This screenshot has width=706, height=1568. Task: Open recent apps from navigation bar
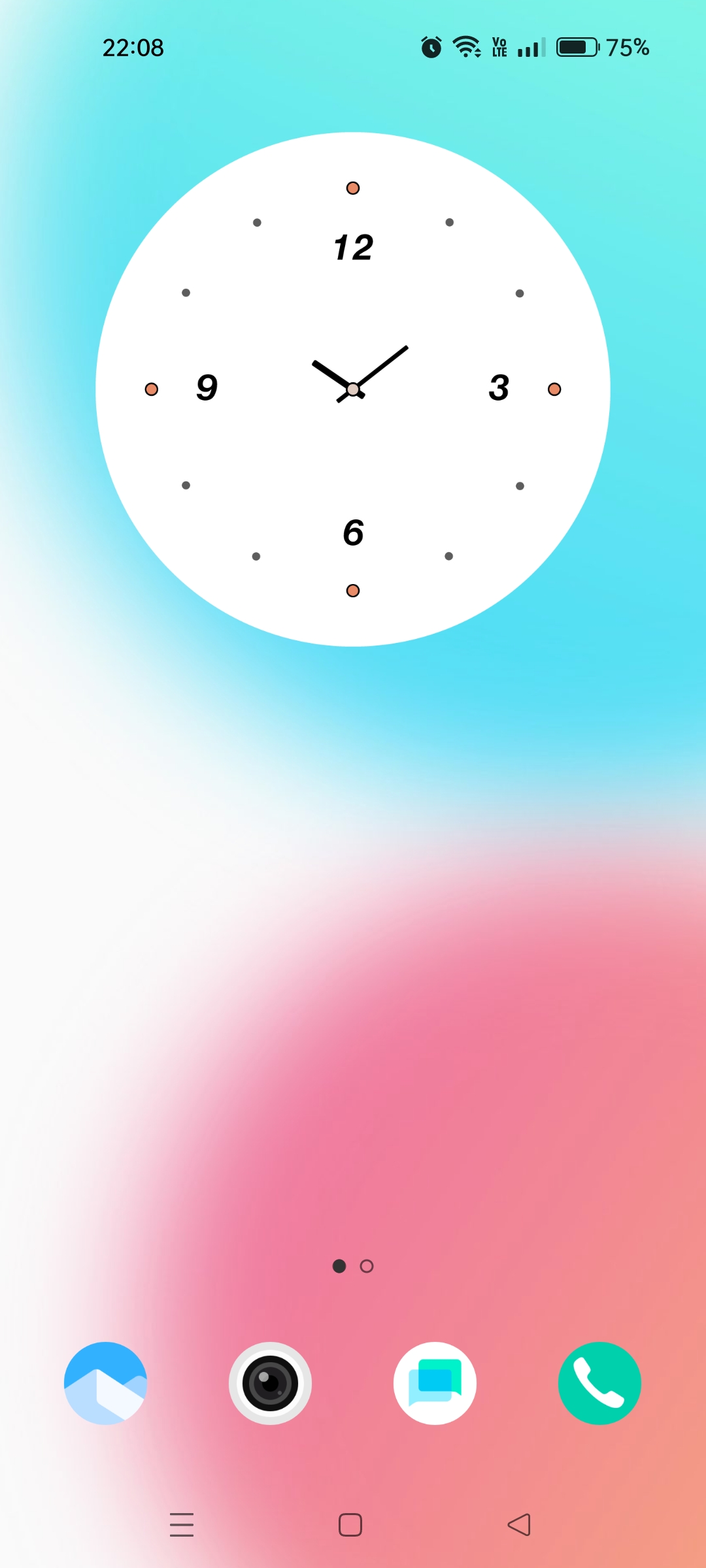[x=182, y=1525]
